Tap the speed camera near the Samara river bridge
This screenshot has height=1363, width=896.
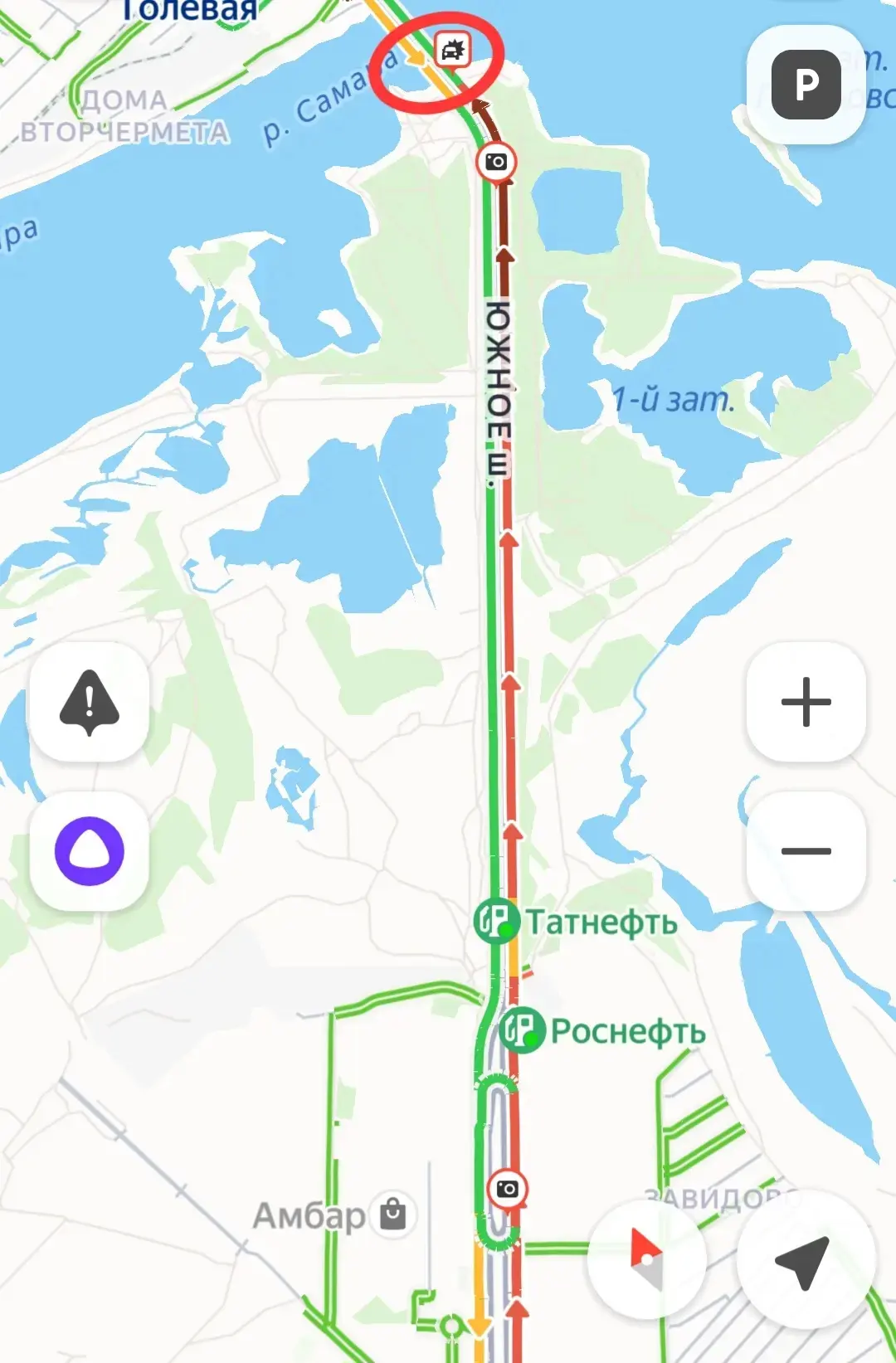click(496, 162)
